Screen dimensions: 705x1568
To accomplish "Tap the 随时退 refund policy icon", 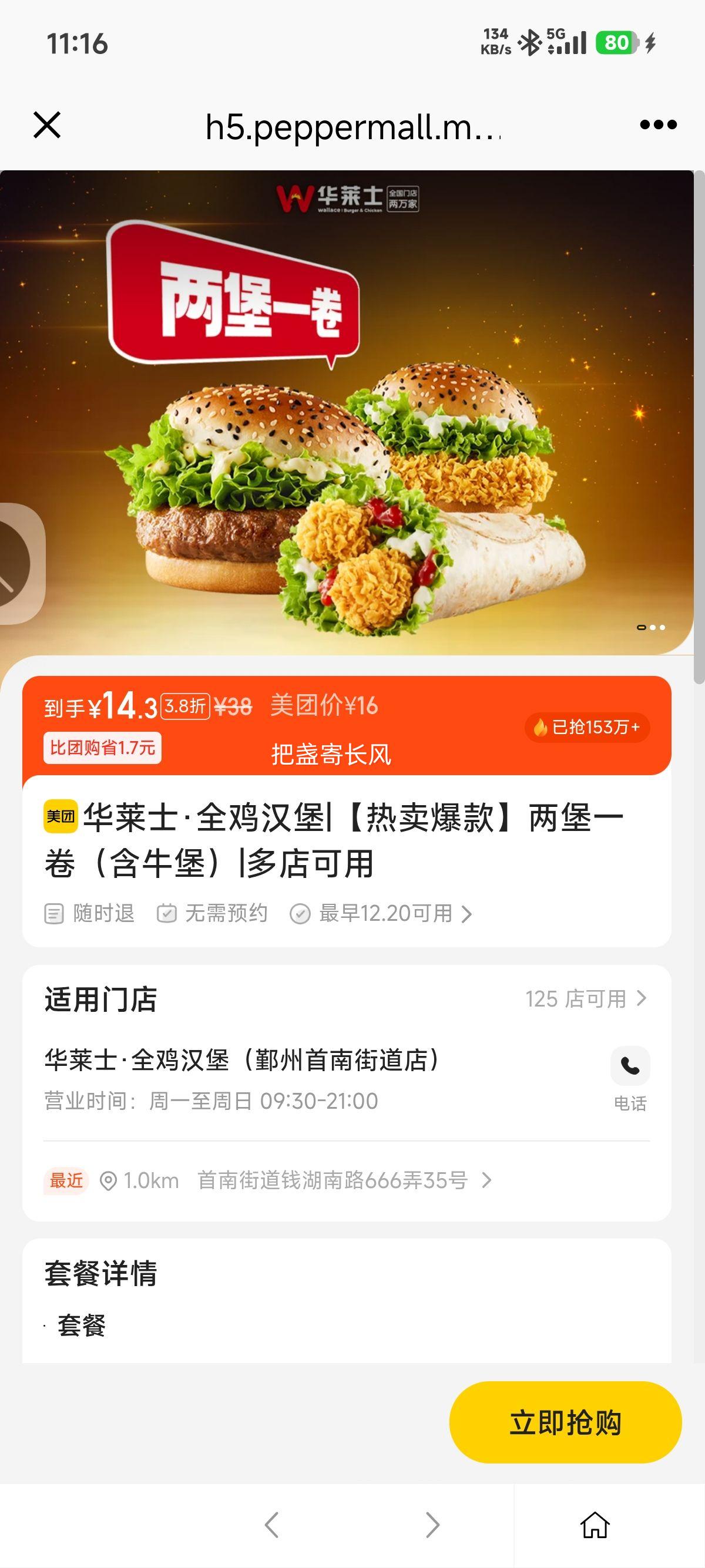I will (x=53, y=913).
